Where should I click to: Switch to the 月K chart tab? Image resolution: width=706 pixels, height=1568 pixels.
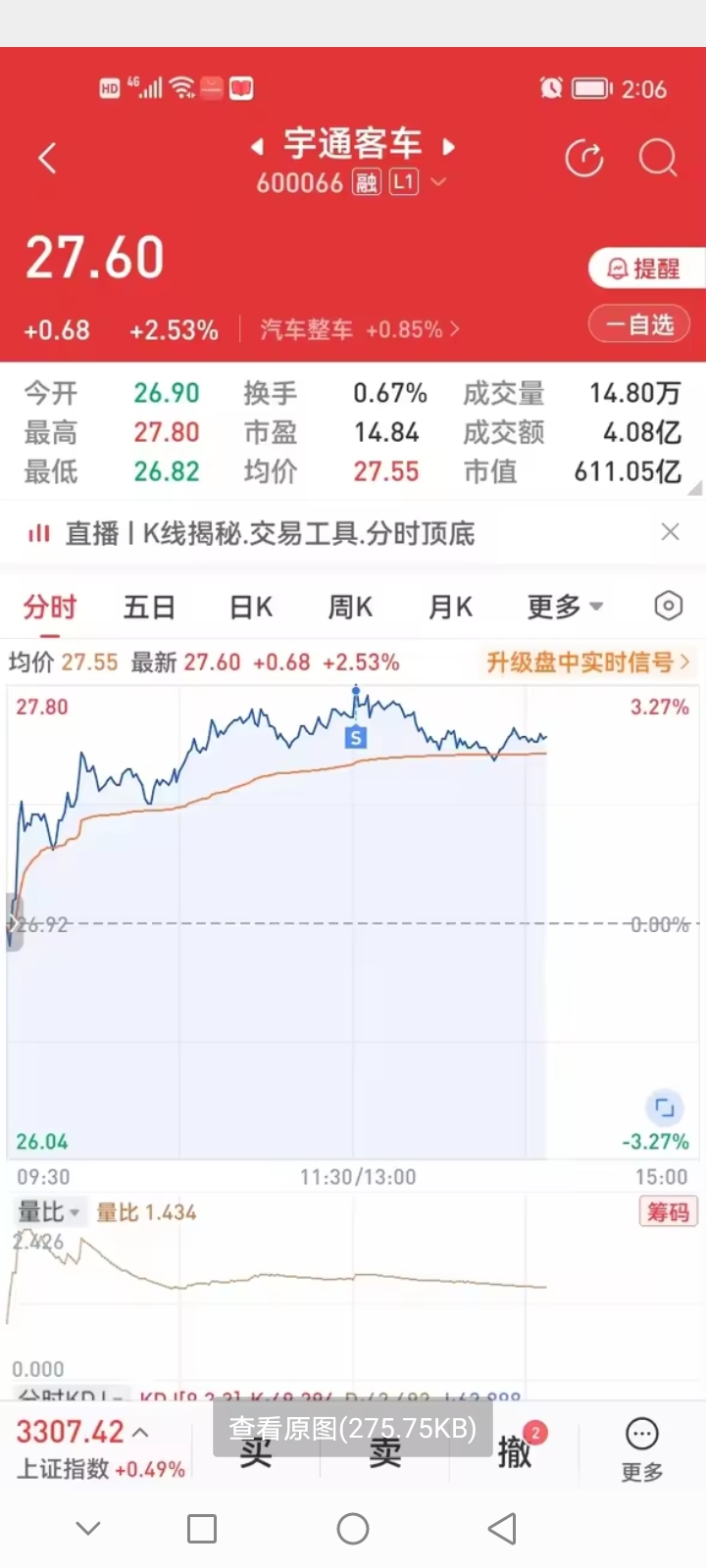tap(450, 608)
